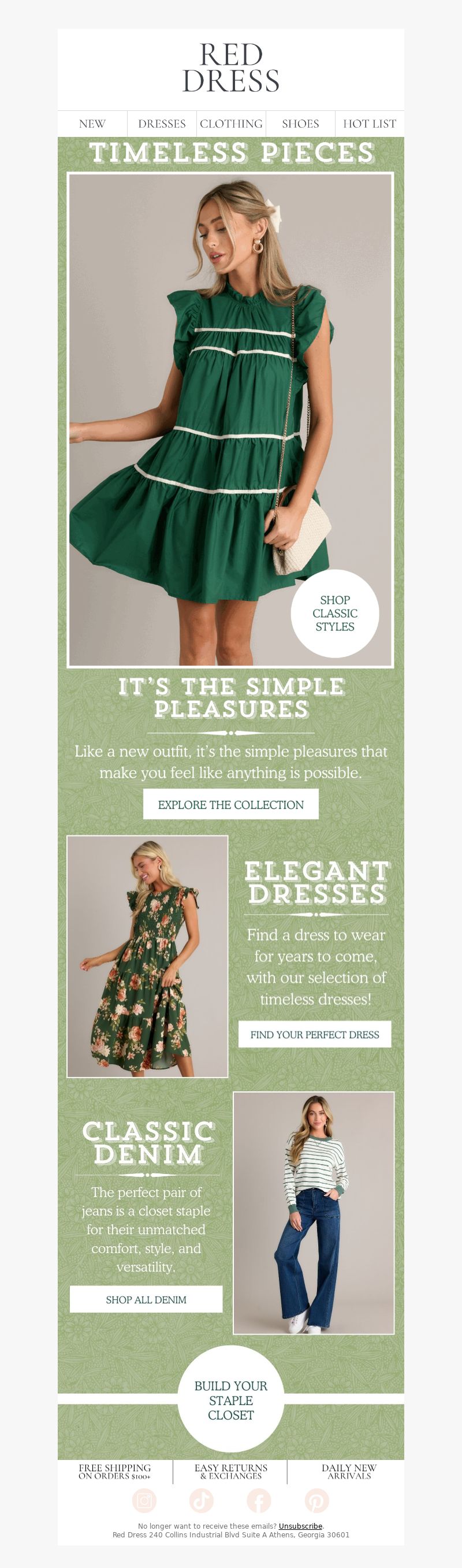Tap Build Your Staple Closet circle
The image size is (462, 1568).
230,1400
